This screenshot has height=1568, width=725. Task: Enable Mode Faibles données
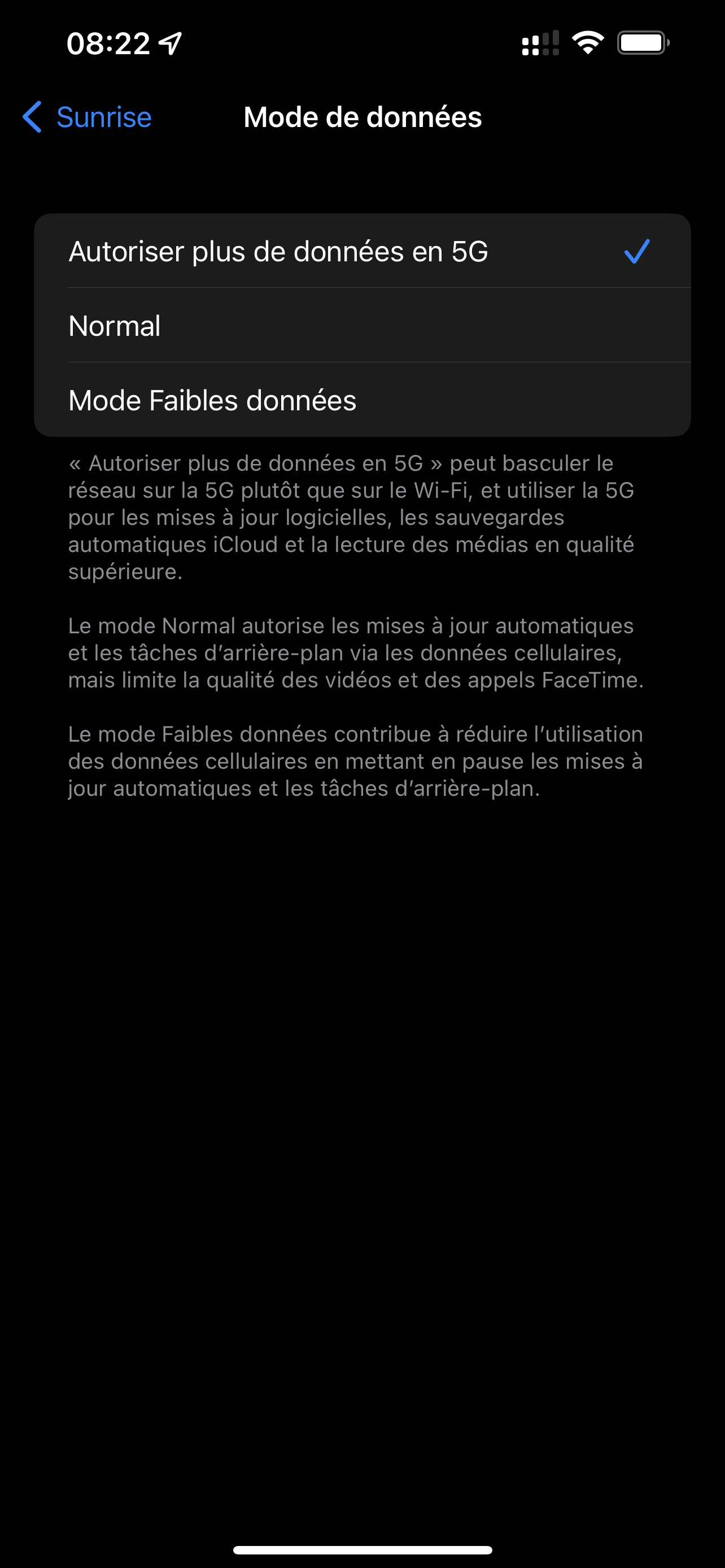pyautogui.click(x=362, y=400)
